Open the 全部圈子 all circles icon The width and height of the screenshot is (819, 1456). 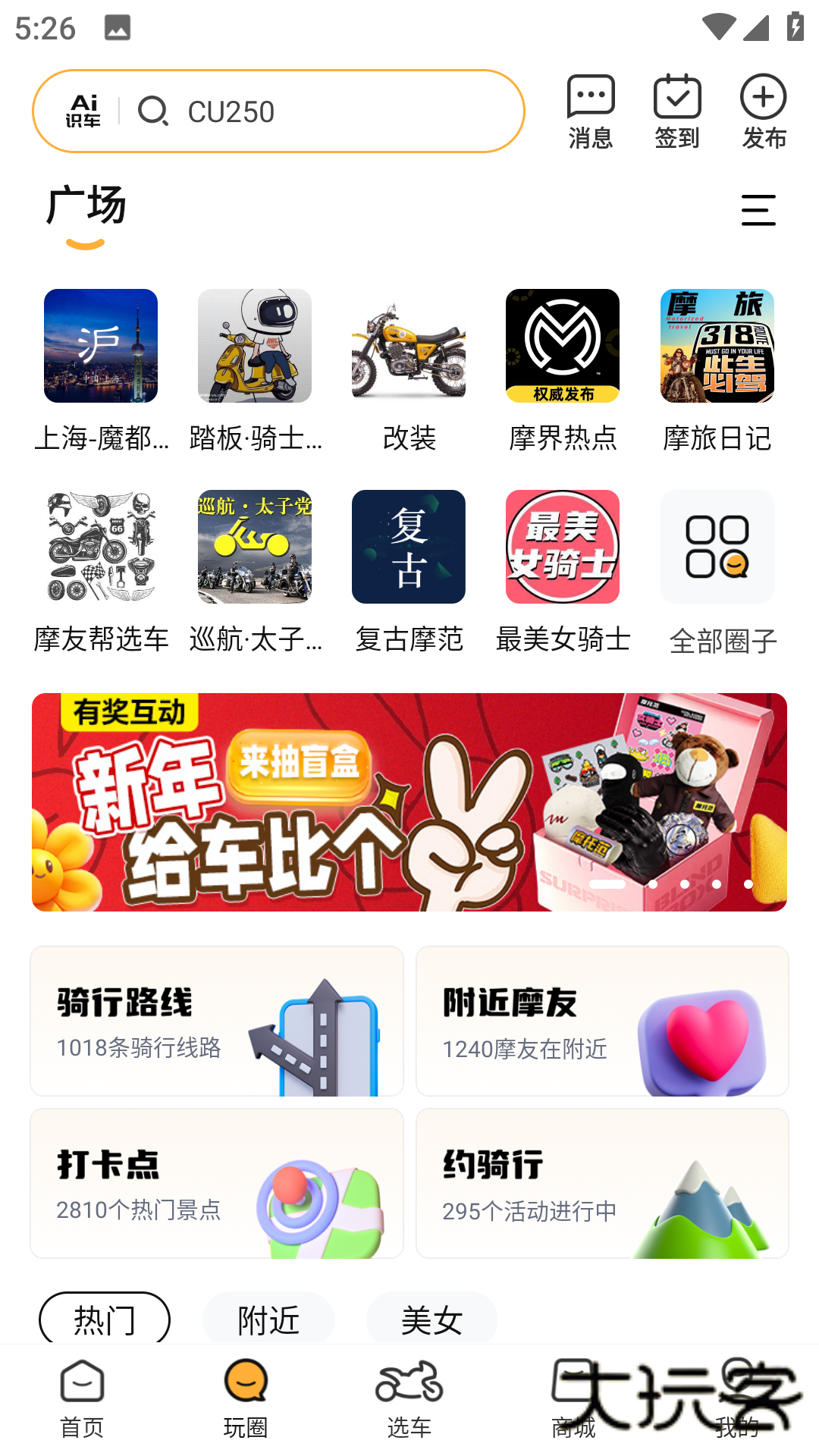(x=716, y=546)
